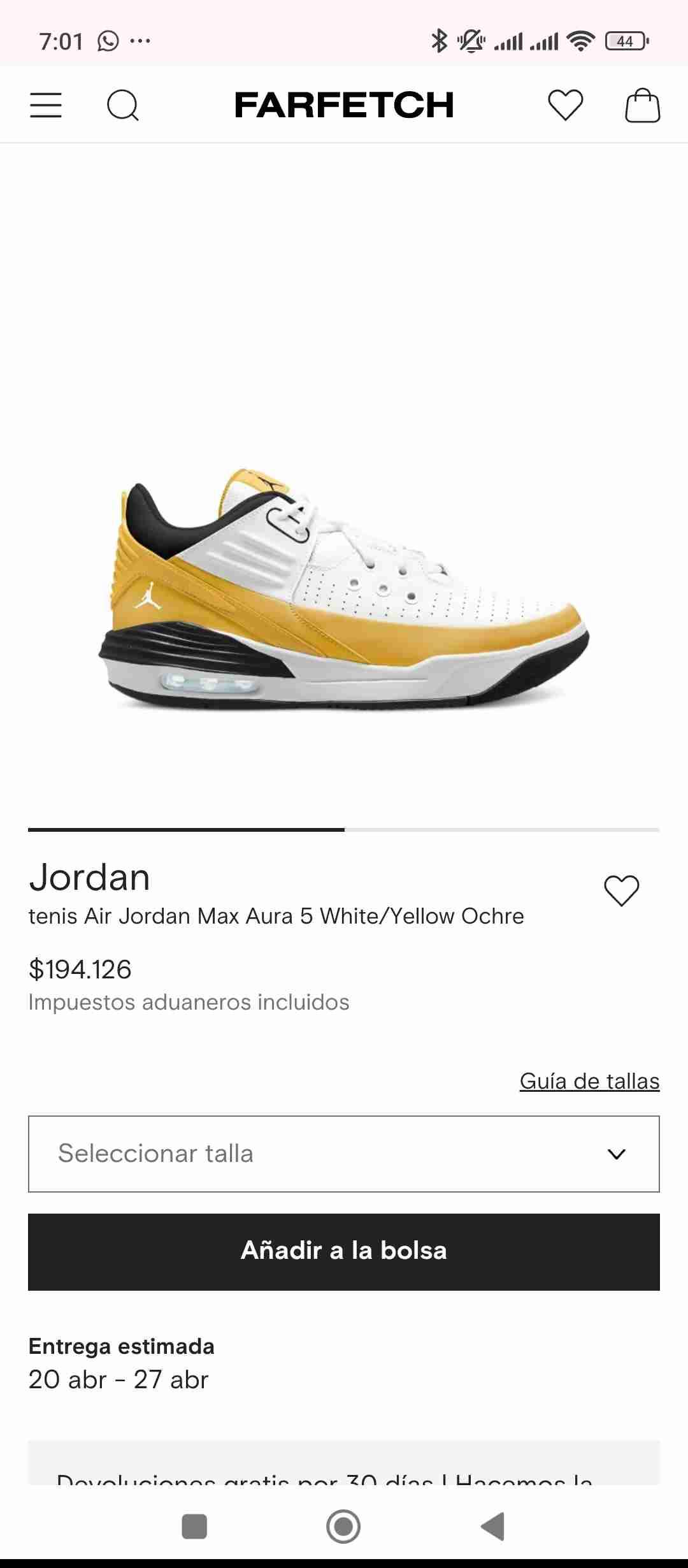Open the hamburger navigation menu
The height and width of the screenshot is (1568, 688).
tap(45, 105)
